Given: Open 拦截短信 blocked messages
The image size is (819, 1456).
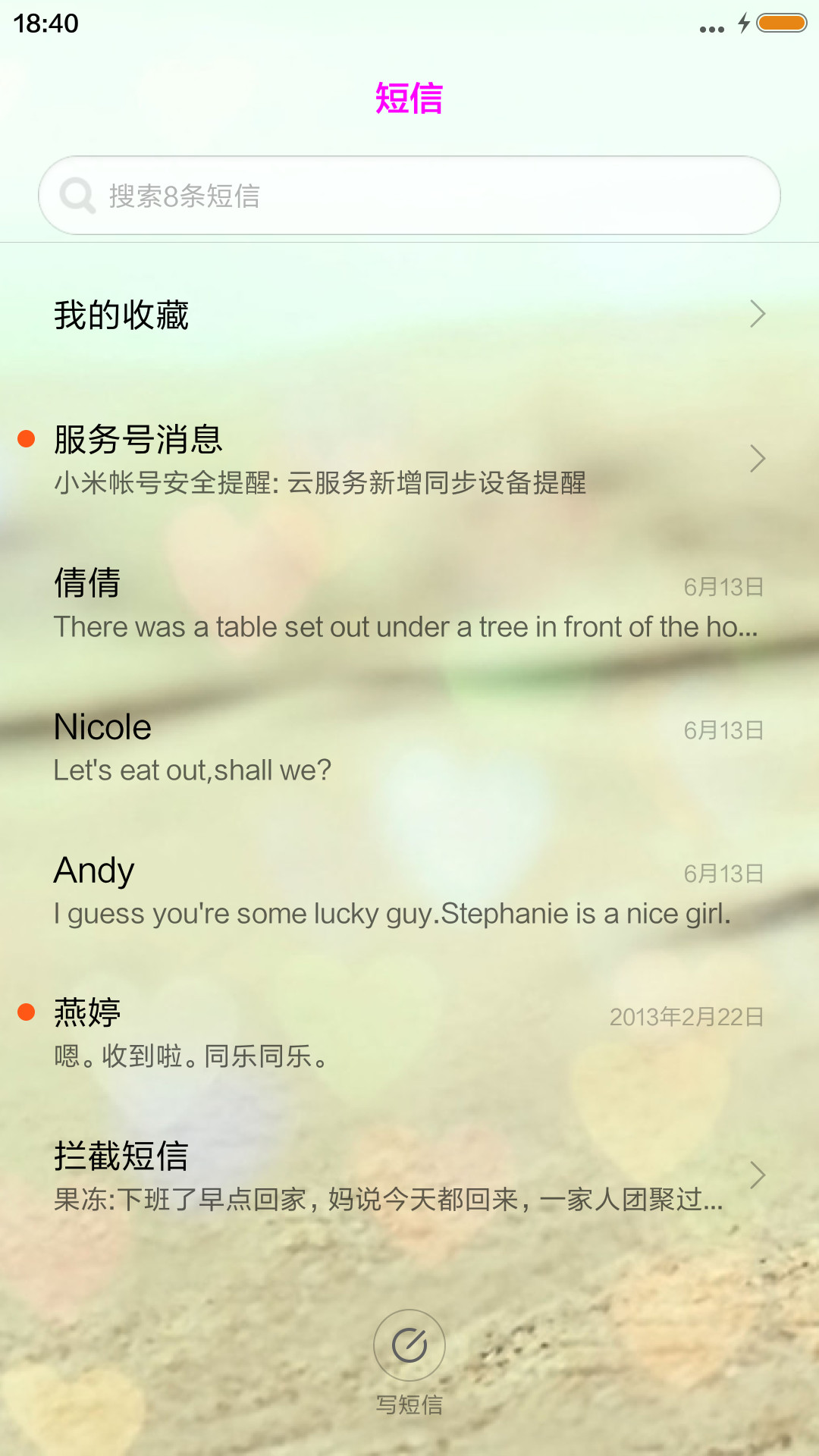Looking at the screenshot, I should [x=409, y=1177].
